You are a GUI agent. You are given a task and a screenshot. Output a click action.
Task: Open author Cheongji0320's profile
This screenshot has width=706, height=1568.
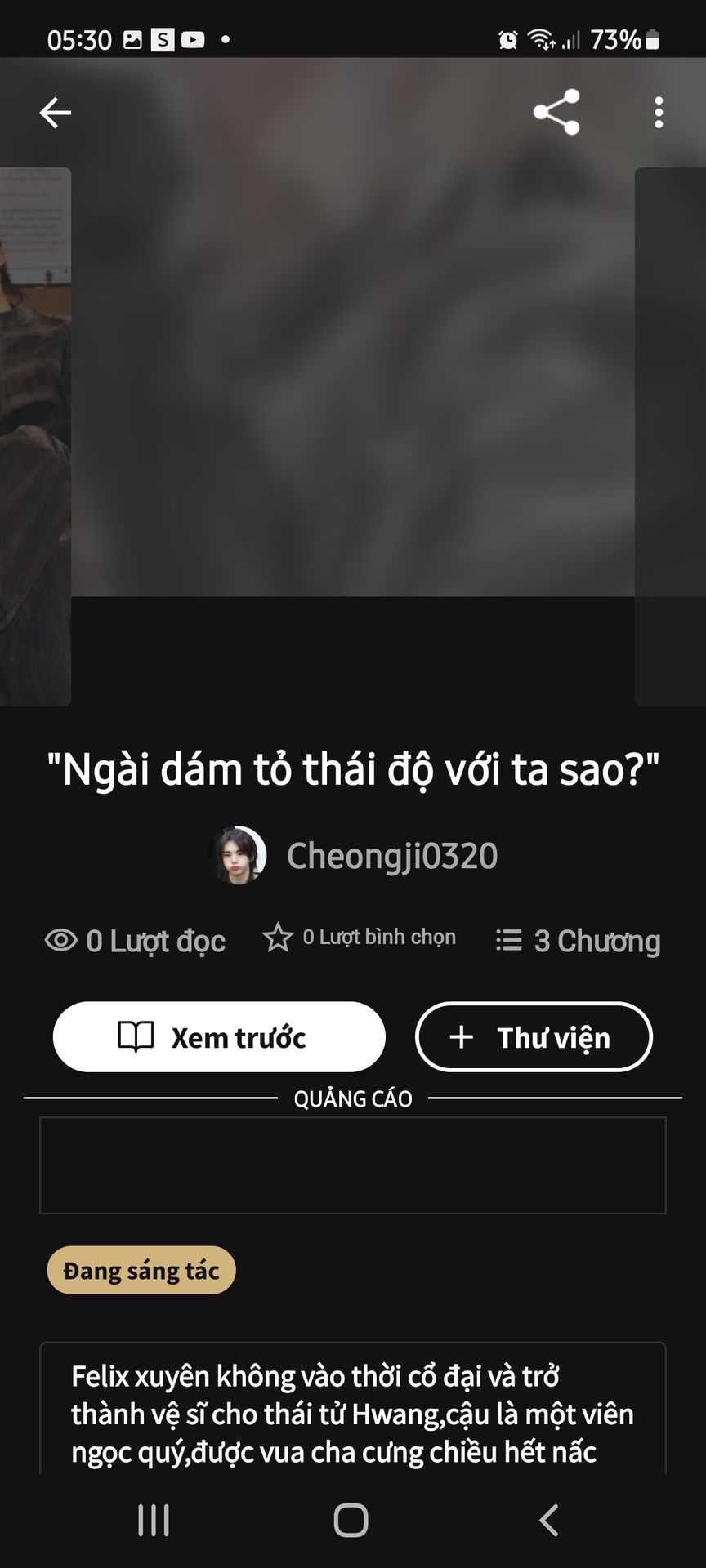[x=355, y=856]
